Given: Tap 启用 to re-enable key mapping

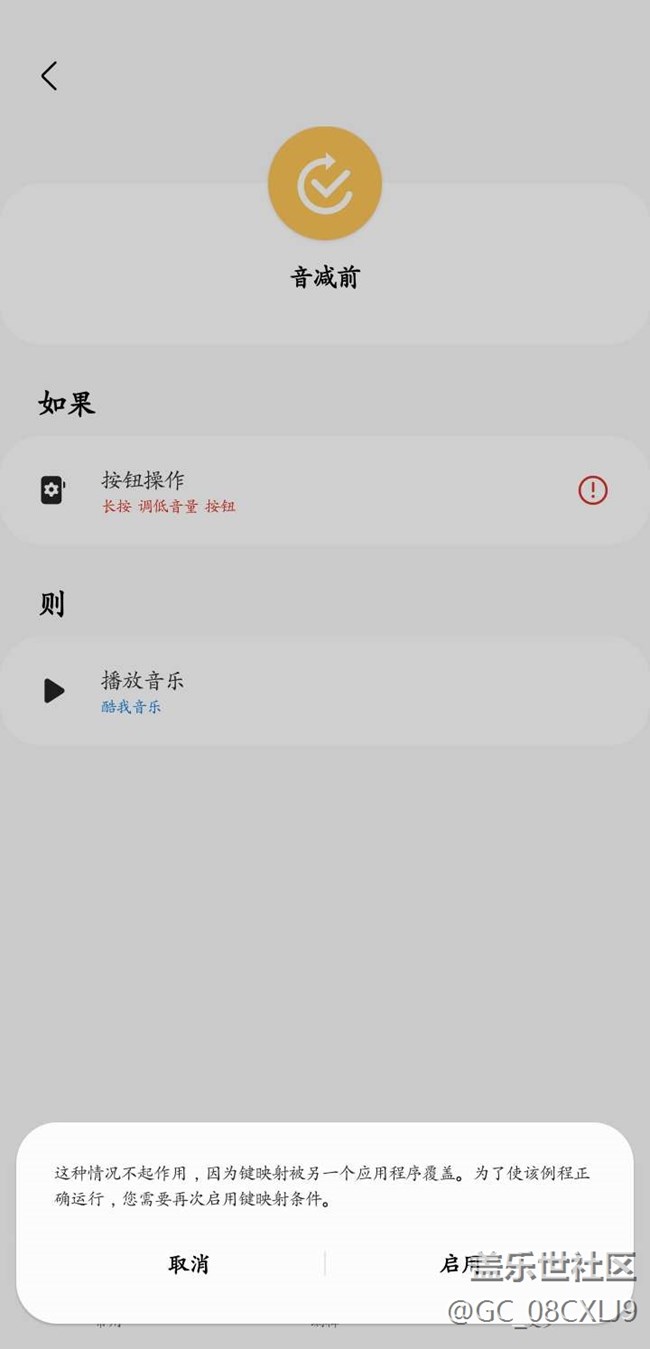Looking at the screenshot, I should point(460,1264).
